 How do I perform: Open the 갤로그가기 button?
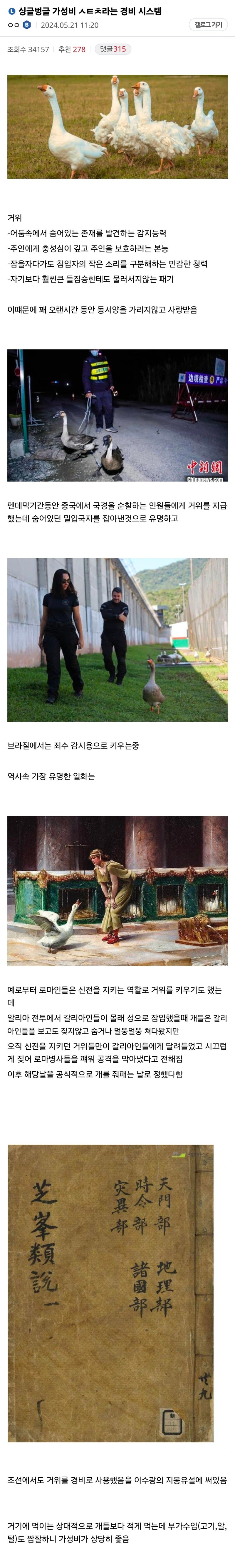pos(208,25)
